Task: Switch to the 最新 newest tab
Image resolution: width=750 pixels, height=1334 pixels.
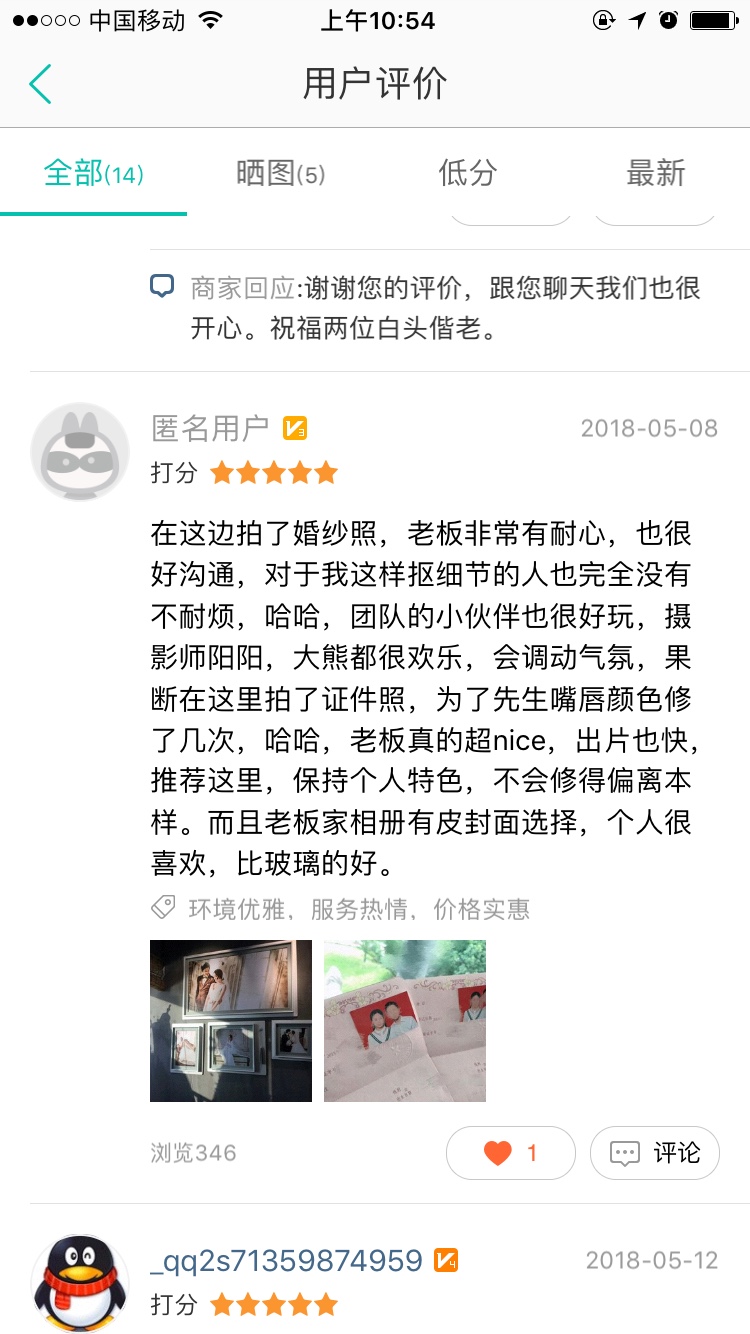Action: point(656,173)
